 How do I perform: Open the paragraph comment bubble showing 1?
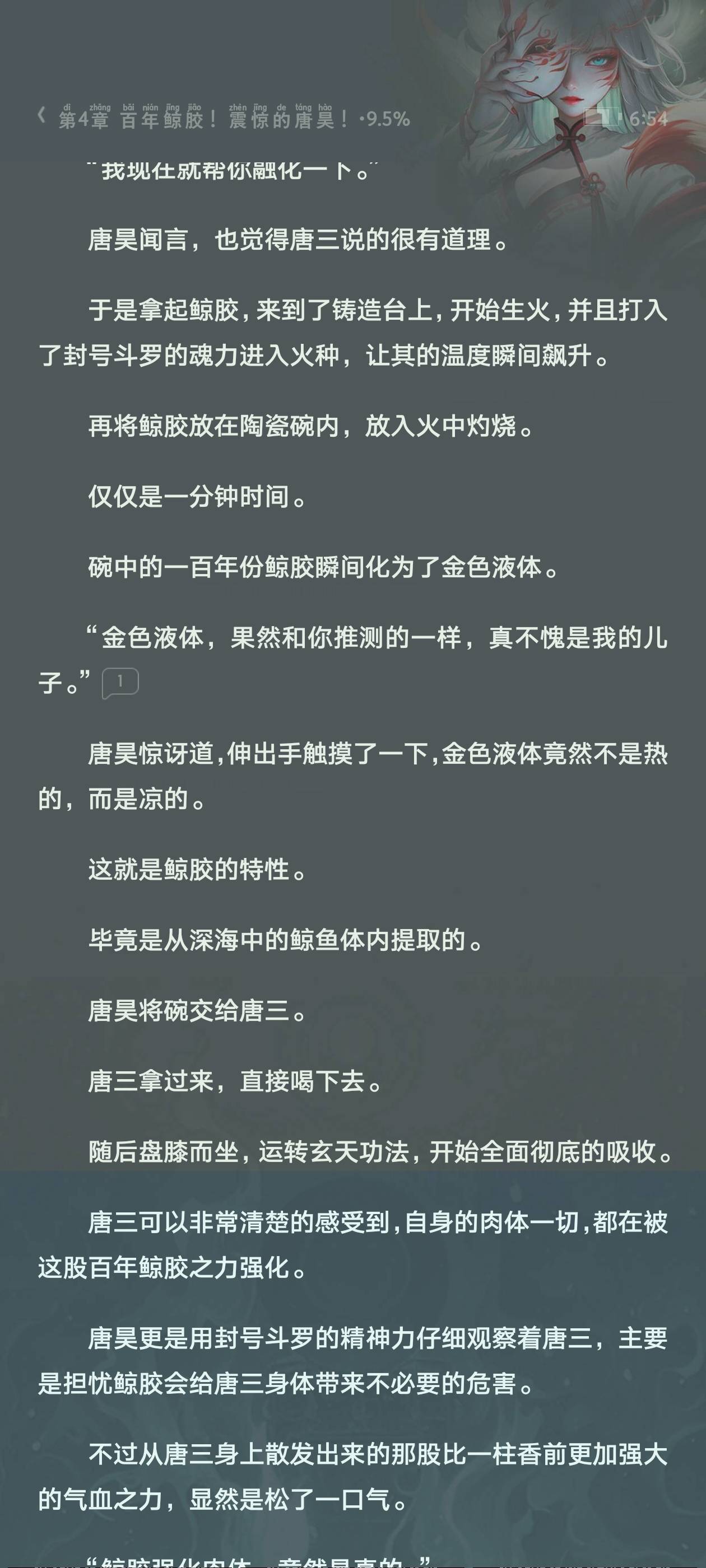point(120,683)
